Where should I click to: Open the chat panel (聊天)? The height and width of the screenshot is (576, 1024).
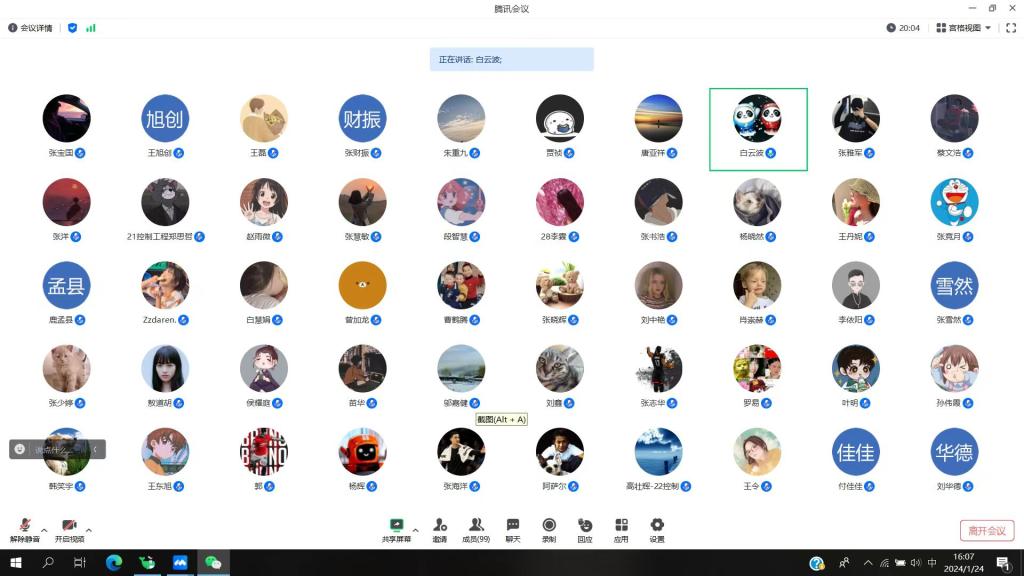click(513, 529)
